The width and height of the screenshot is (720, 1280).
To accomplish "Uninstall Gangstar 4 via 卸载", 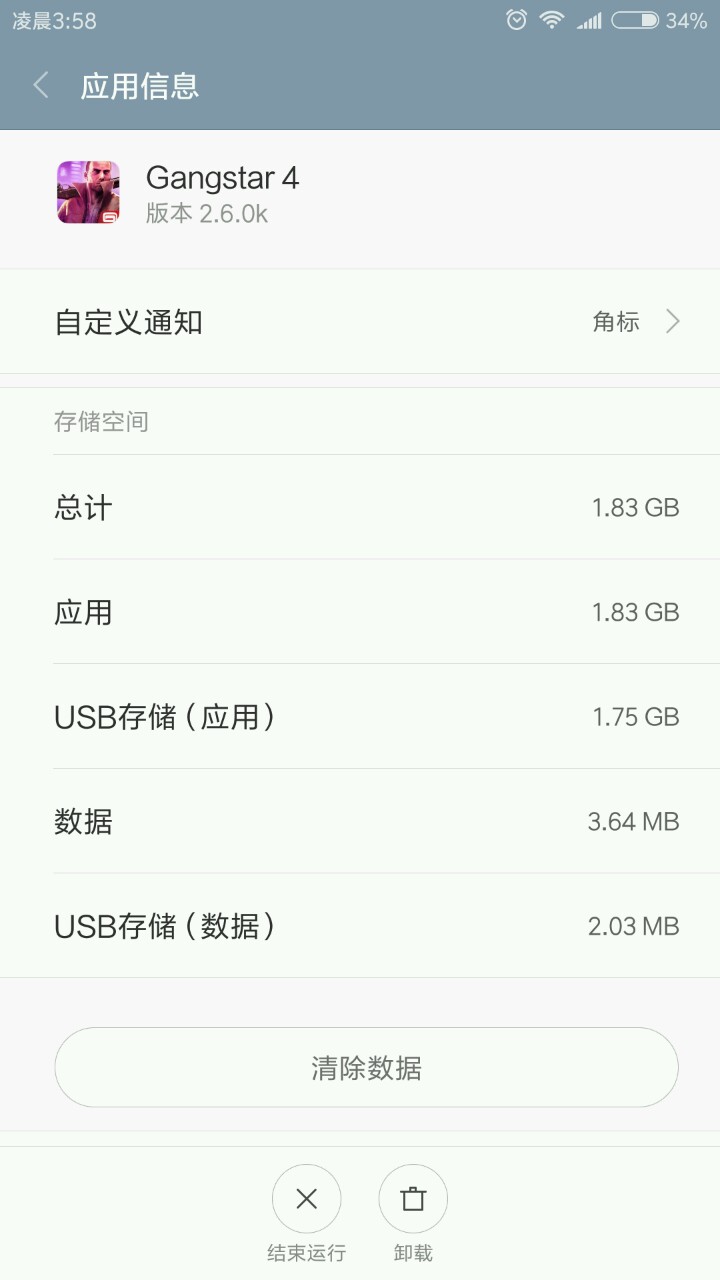I will pyautogui.click(x=413, y=1199).
